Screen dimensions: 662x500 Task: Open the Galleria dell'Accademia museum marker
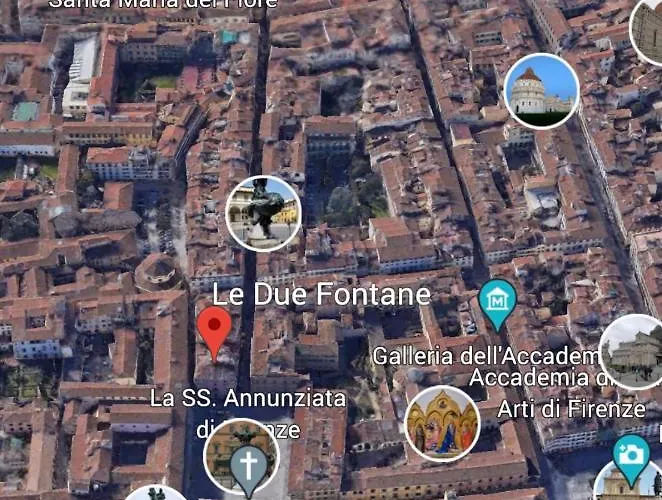(496, 301)
